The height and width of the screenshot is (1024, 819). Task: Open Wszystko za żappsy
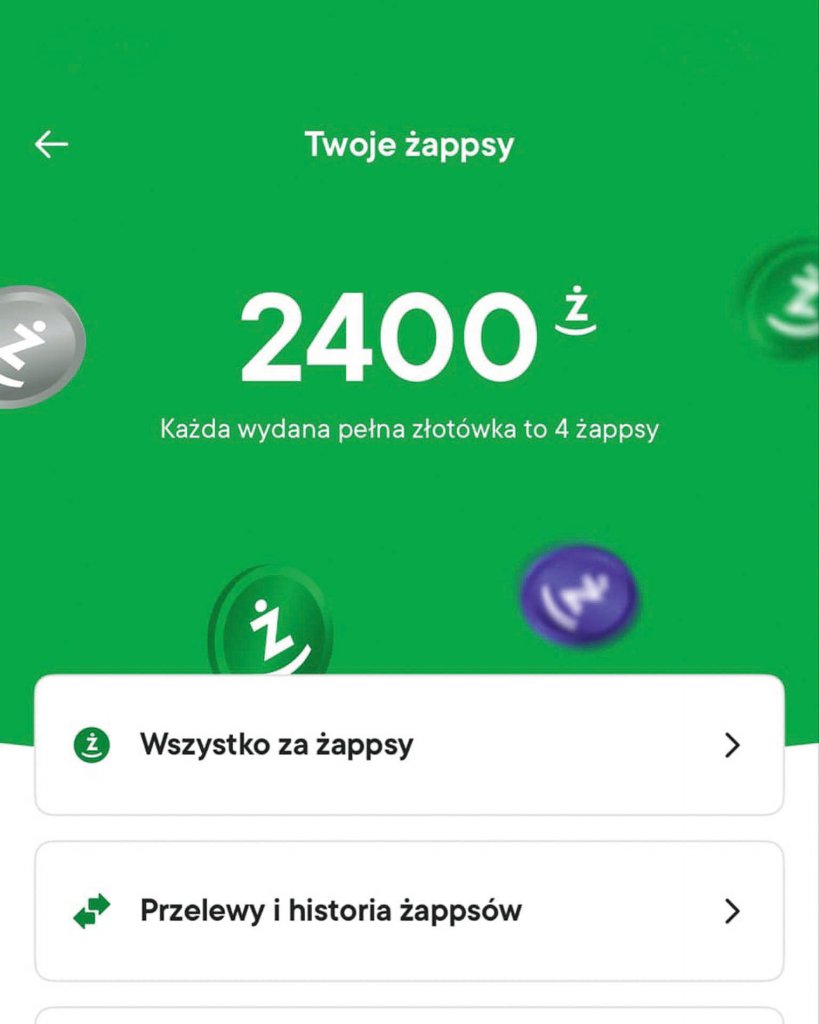[408, 745]
